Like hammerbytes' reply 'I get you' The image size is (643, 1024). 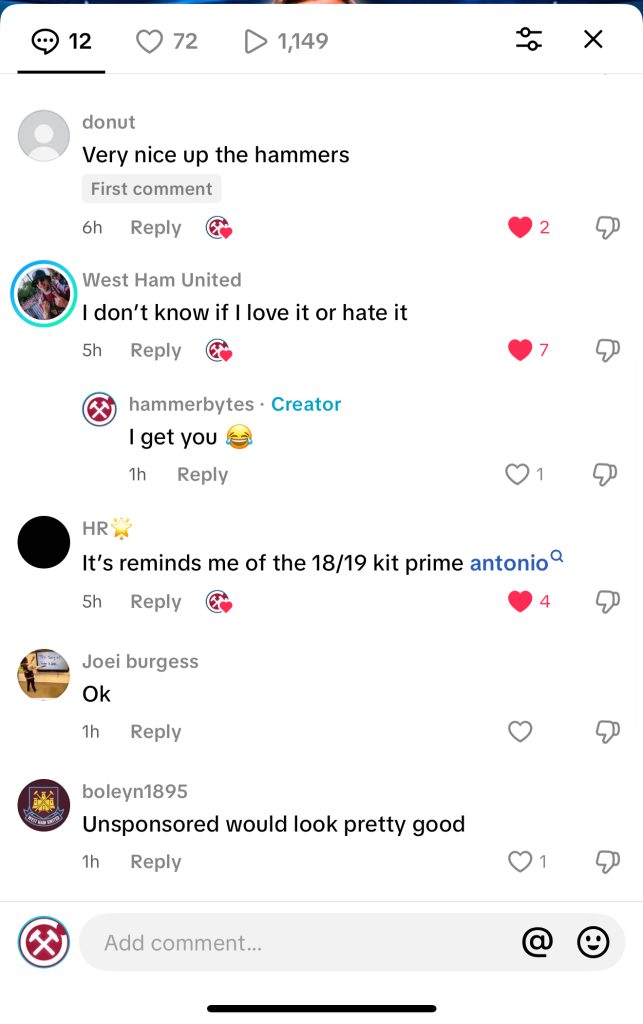point(517,474)
